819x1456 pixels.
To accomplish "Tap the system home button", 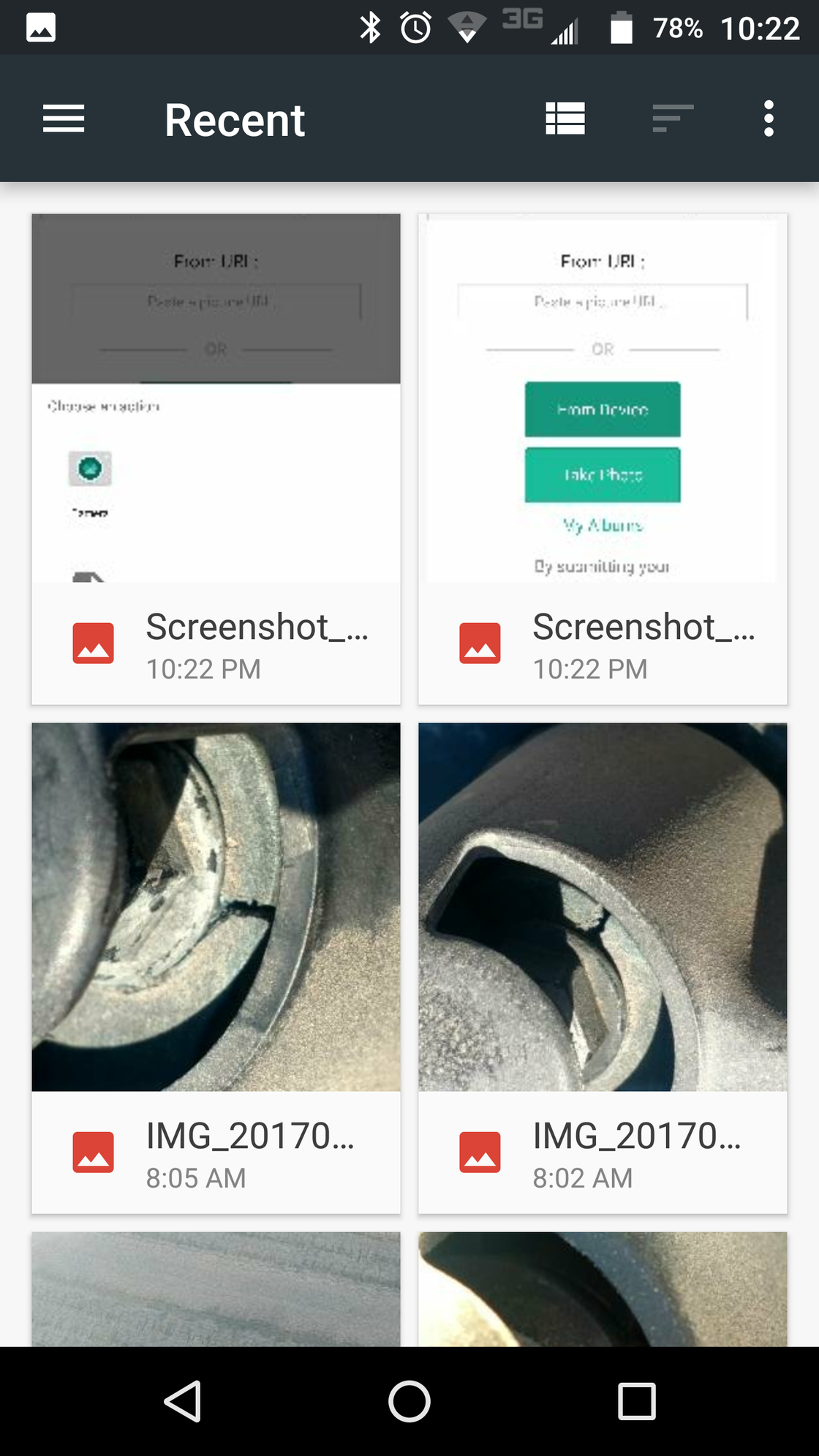I will 409,1401.
